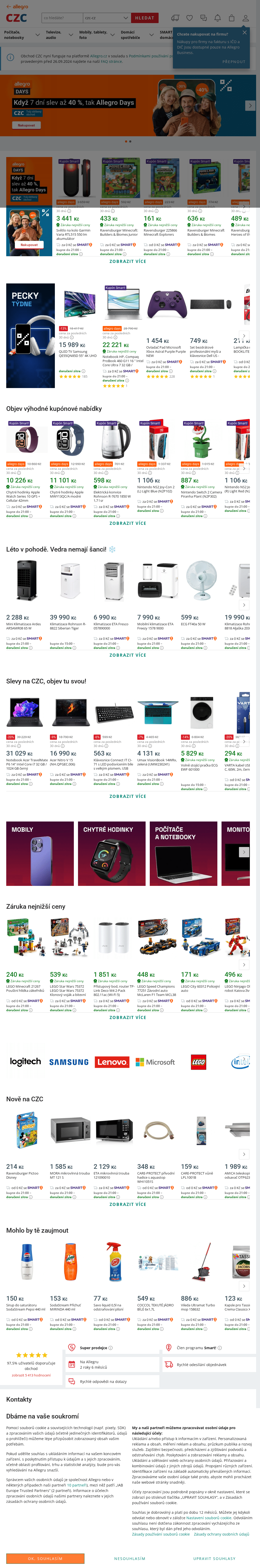Dismiss the business purchase popup

[x=245, y=32]
